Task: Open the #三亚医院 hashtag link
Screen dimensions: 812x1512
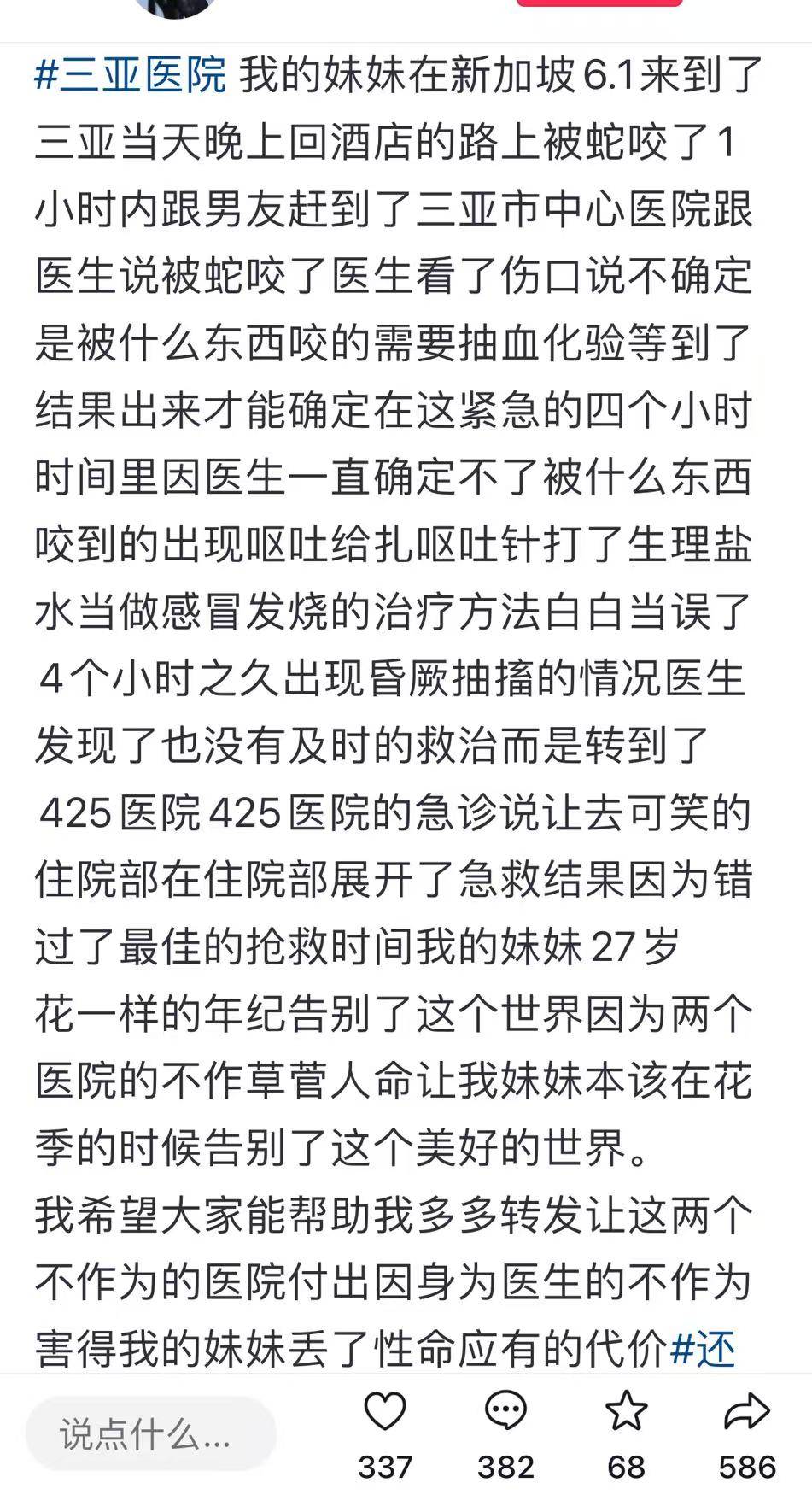Action: (x=130, y=75)
